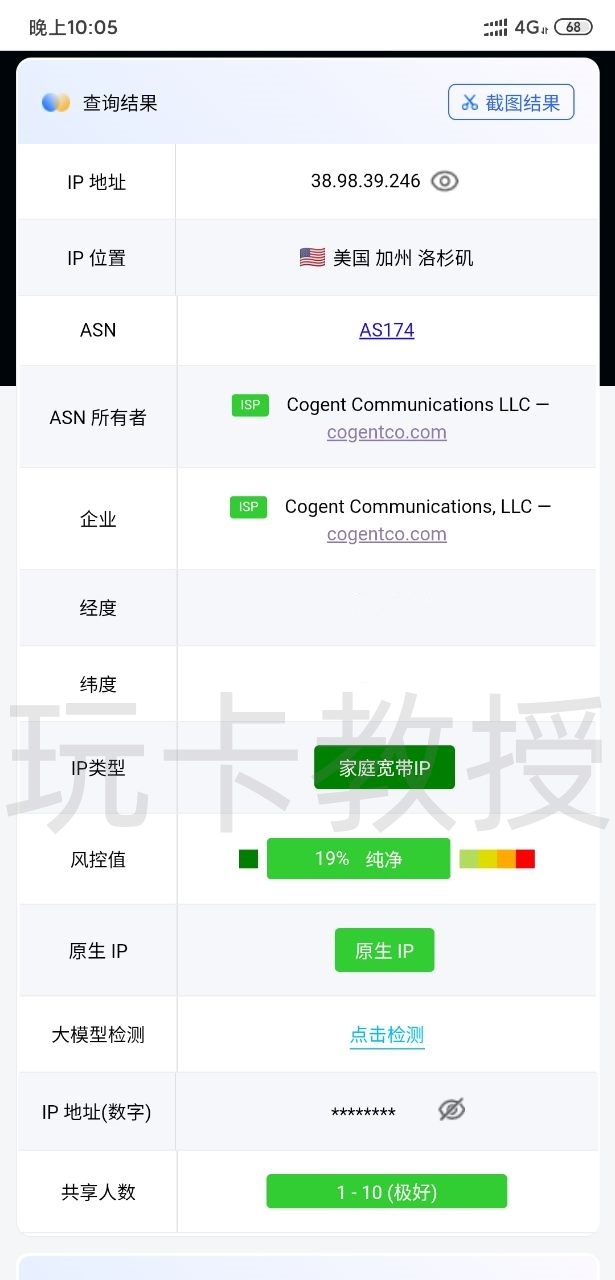The width and height of the screenshot is (615, 1280).
Task: Open cogentco.com link in 企业 row
Action: pos(387,534)
